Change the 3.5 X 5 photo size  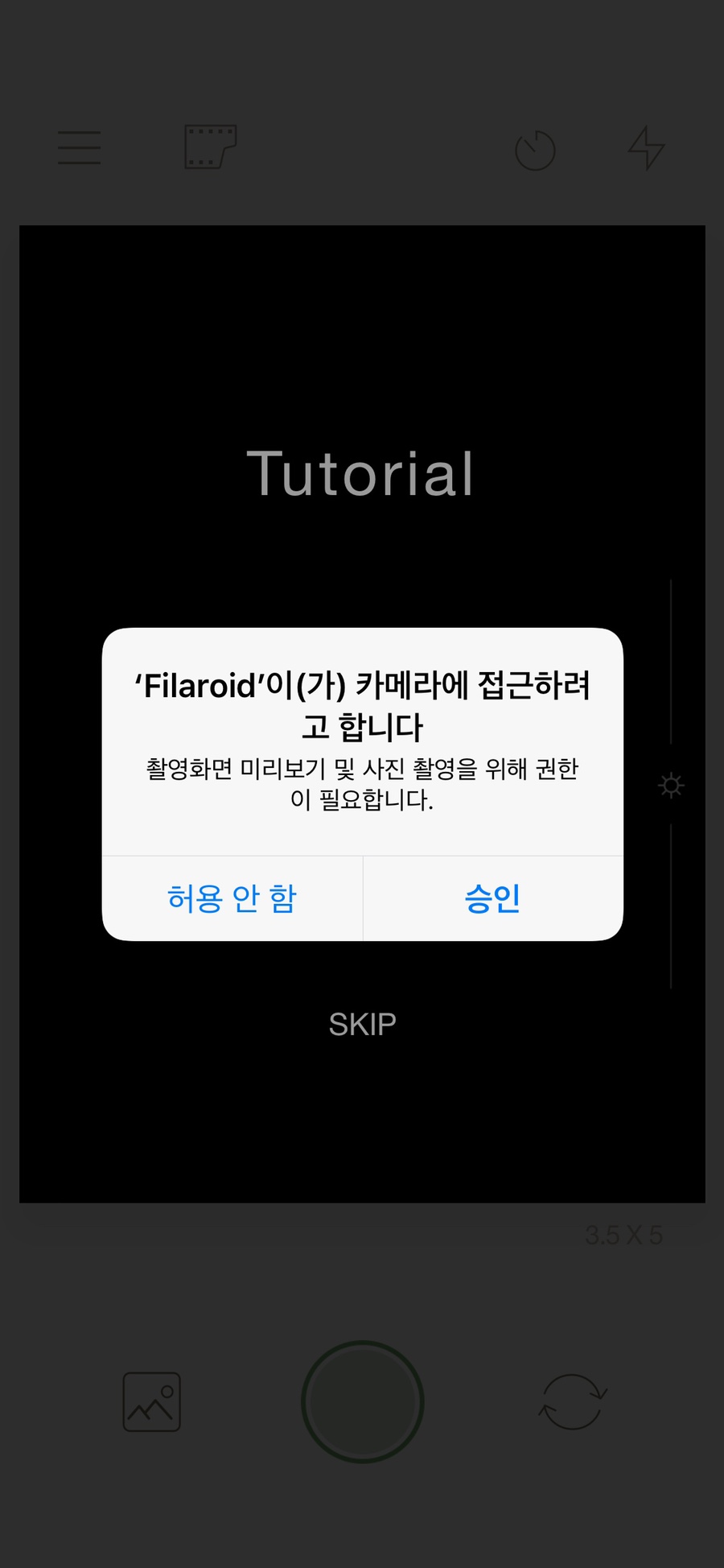coord(623,1235)
